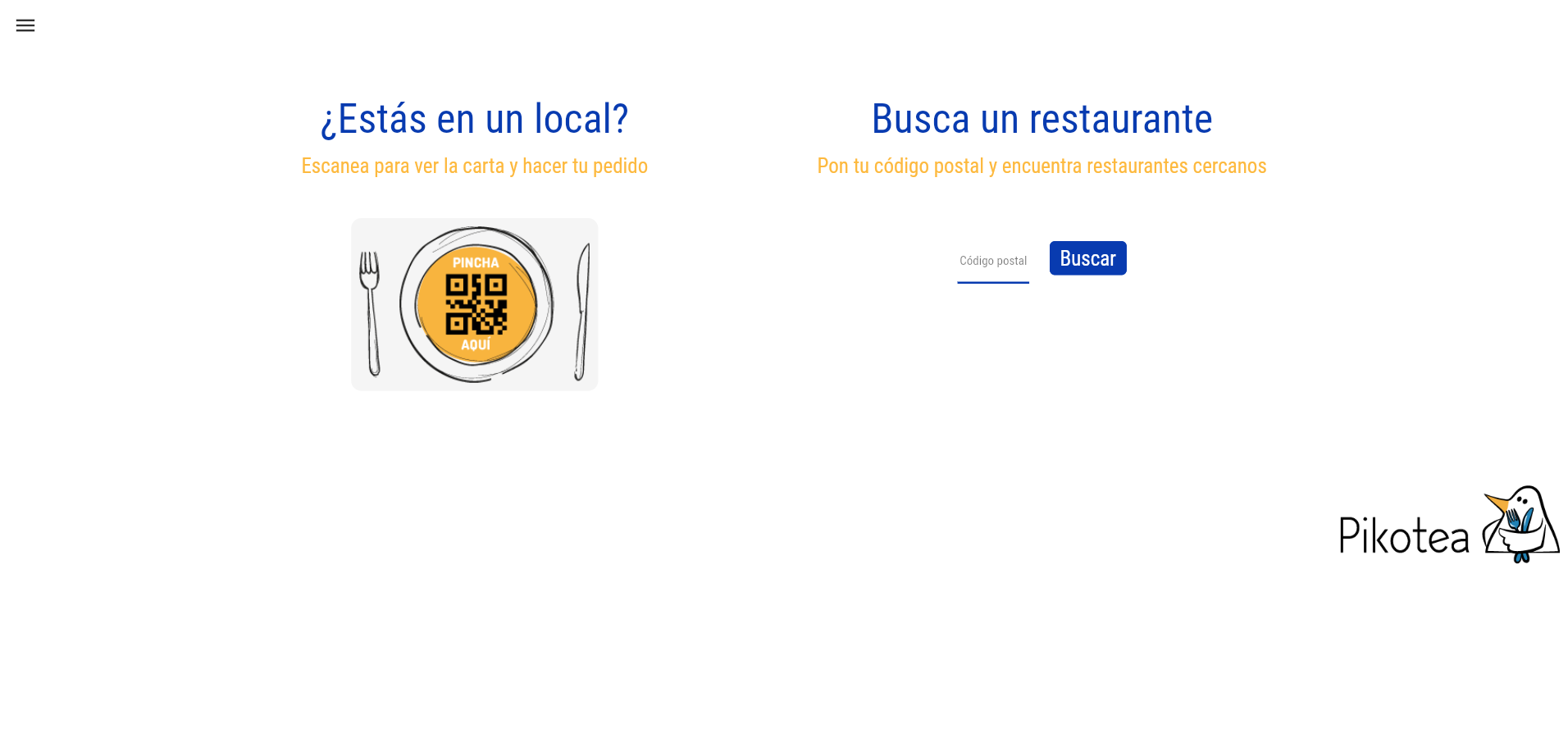Focus the Código postal field
The width and height of the screenshot is (1568, 756).
point(992,262)
